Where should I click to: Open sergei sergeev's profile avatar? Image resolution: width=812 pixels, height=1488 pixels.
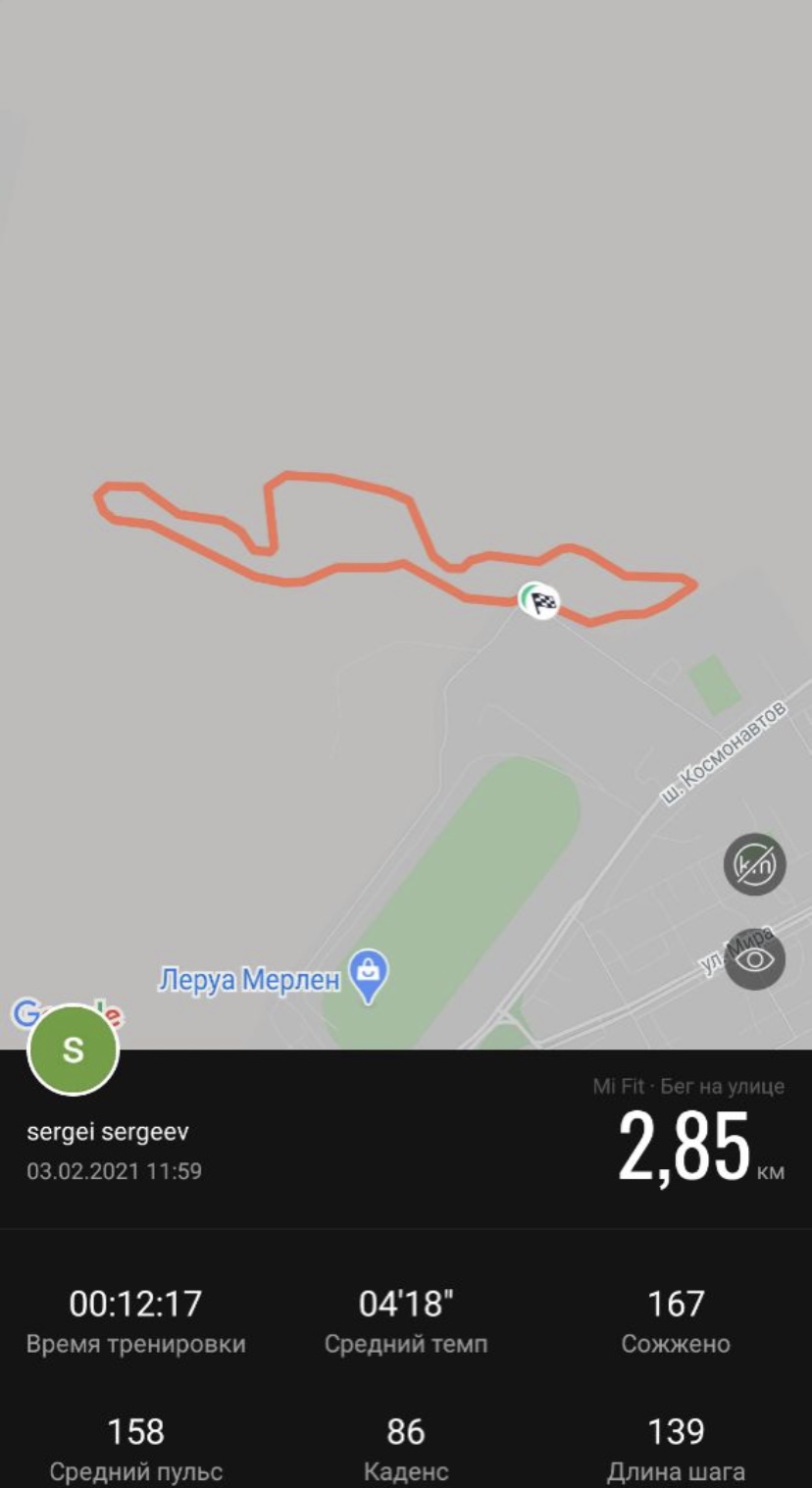tap(74, 1050)
